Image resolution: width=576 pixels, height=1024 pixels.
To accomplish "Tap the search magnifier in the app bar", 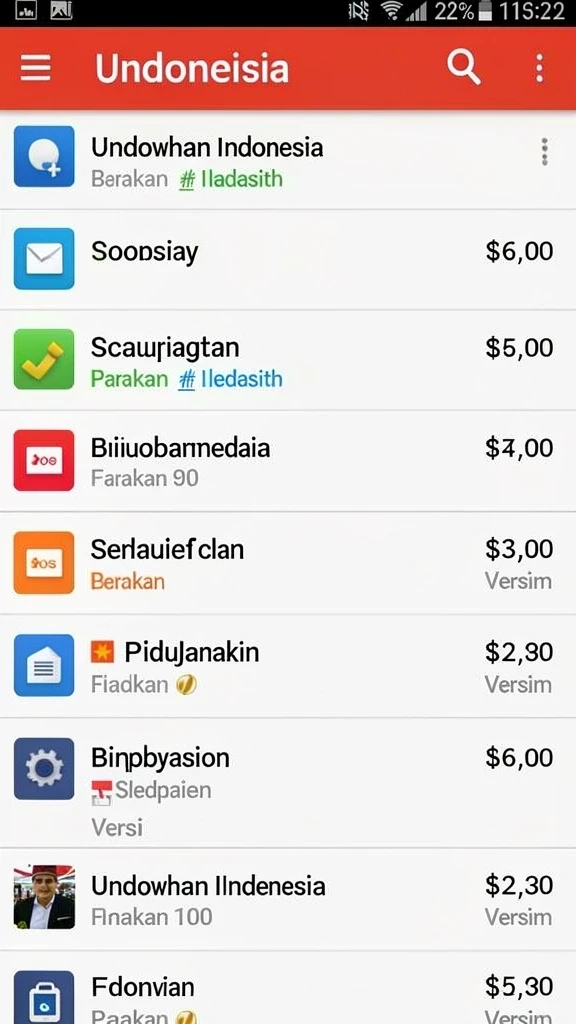I will (x=464, y=68).
